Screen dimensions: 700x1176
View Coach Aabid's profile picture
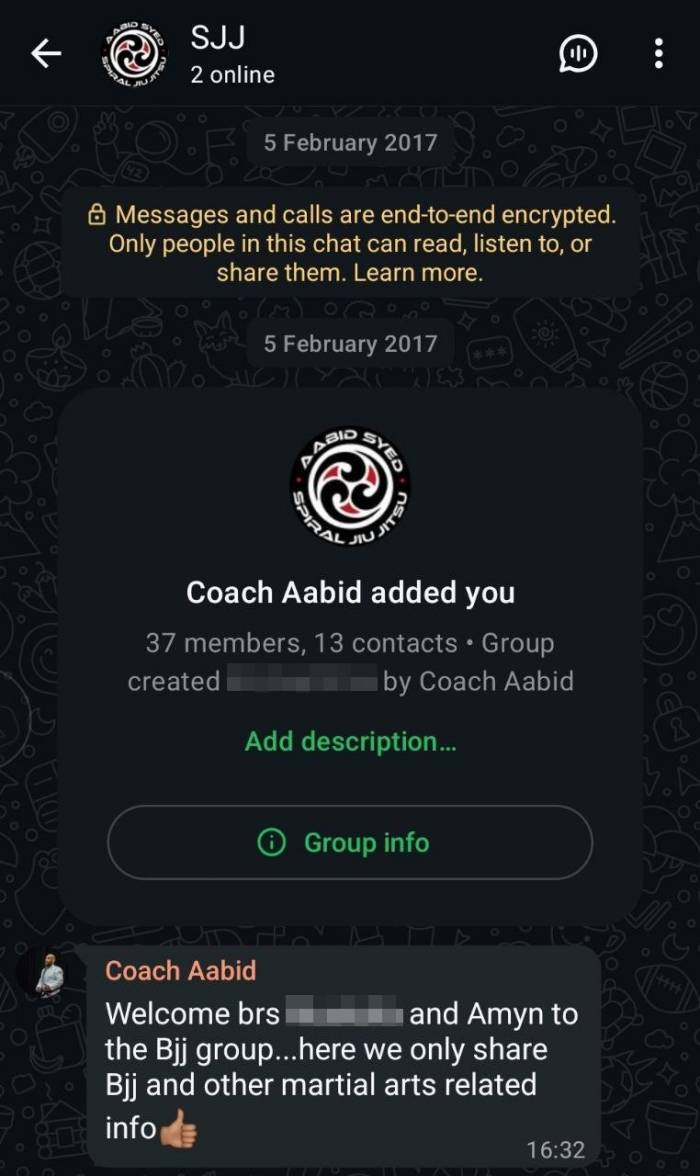(x=50, y=975)
